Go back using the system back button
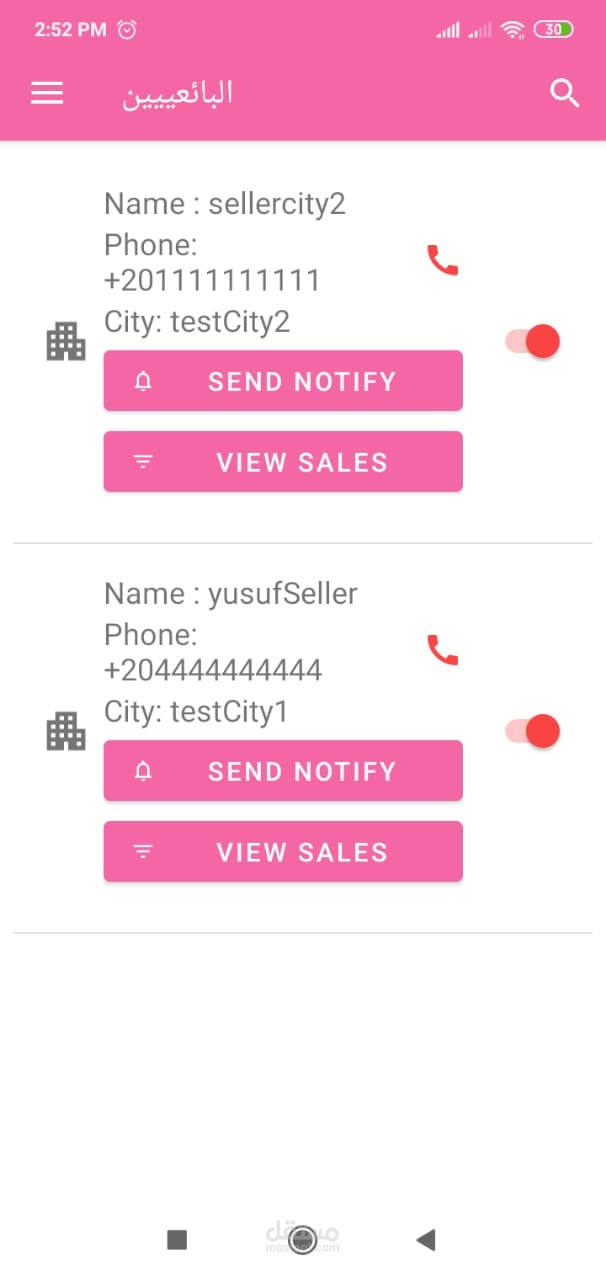Viewport: 606px width, 1280px height. 426,1240
